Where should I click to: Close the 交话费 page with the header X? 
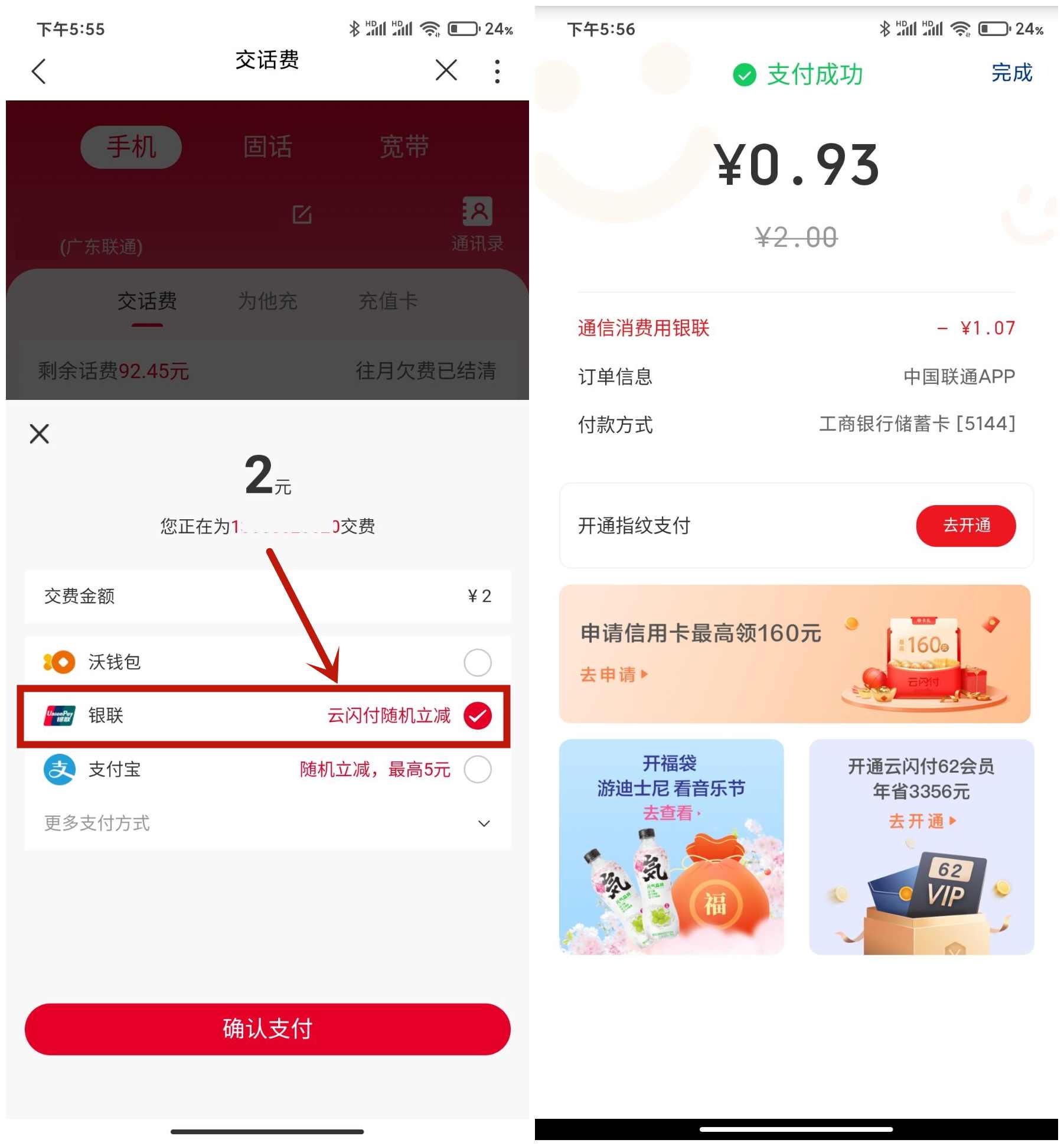pos(446,70)
